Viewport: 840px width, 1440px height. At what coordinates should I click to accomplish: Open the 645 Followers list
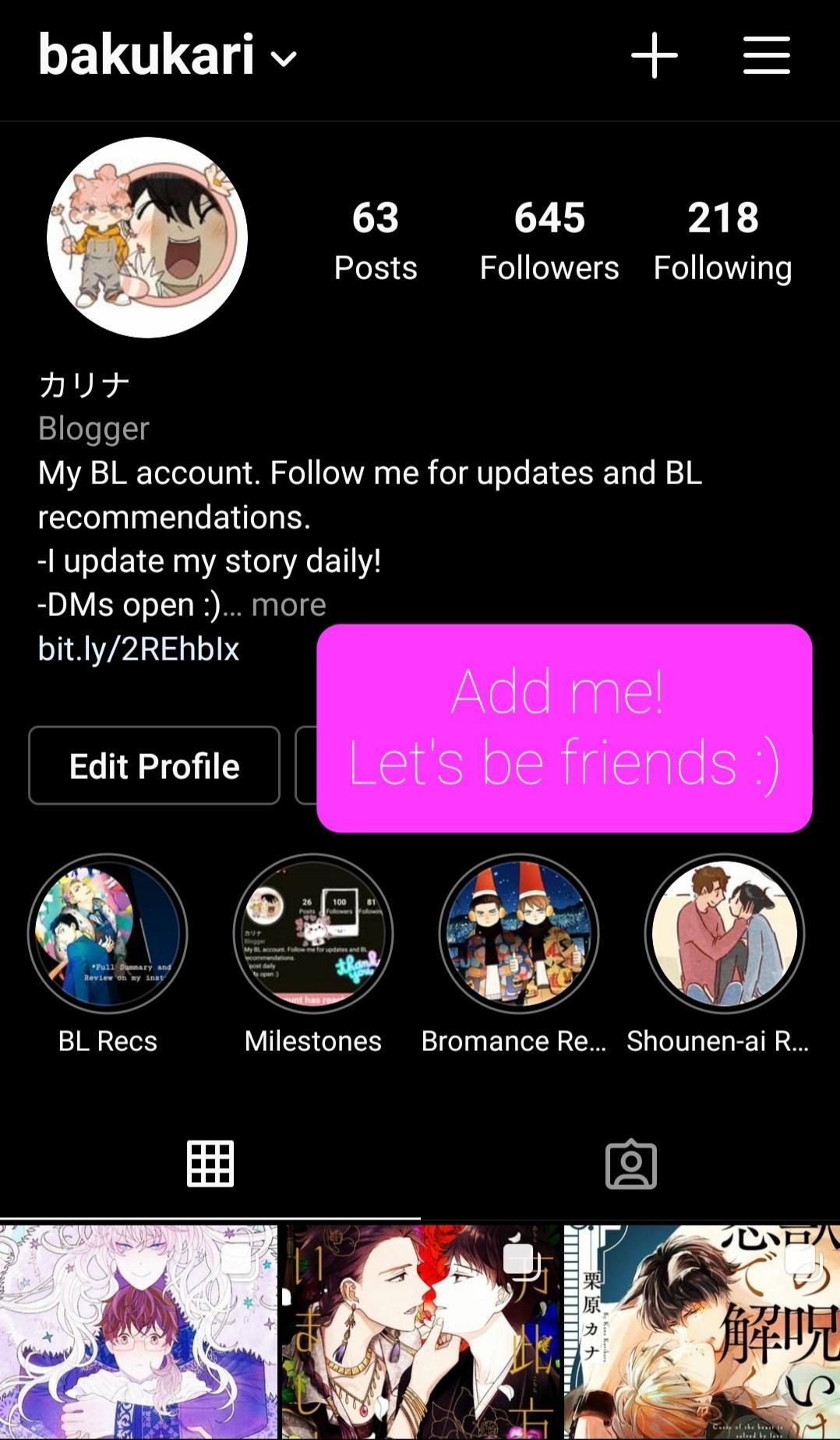549,240
